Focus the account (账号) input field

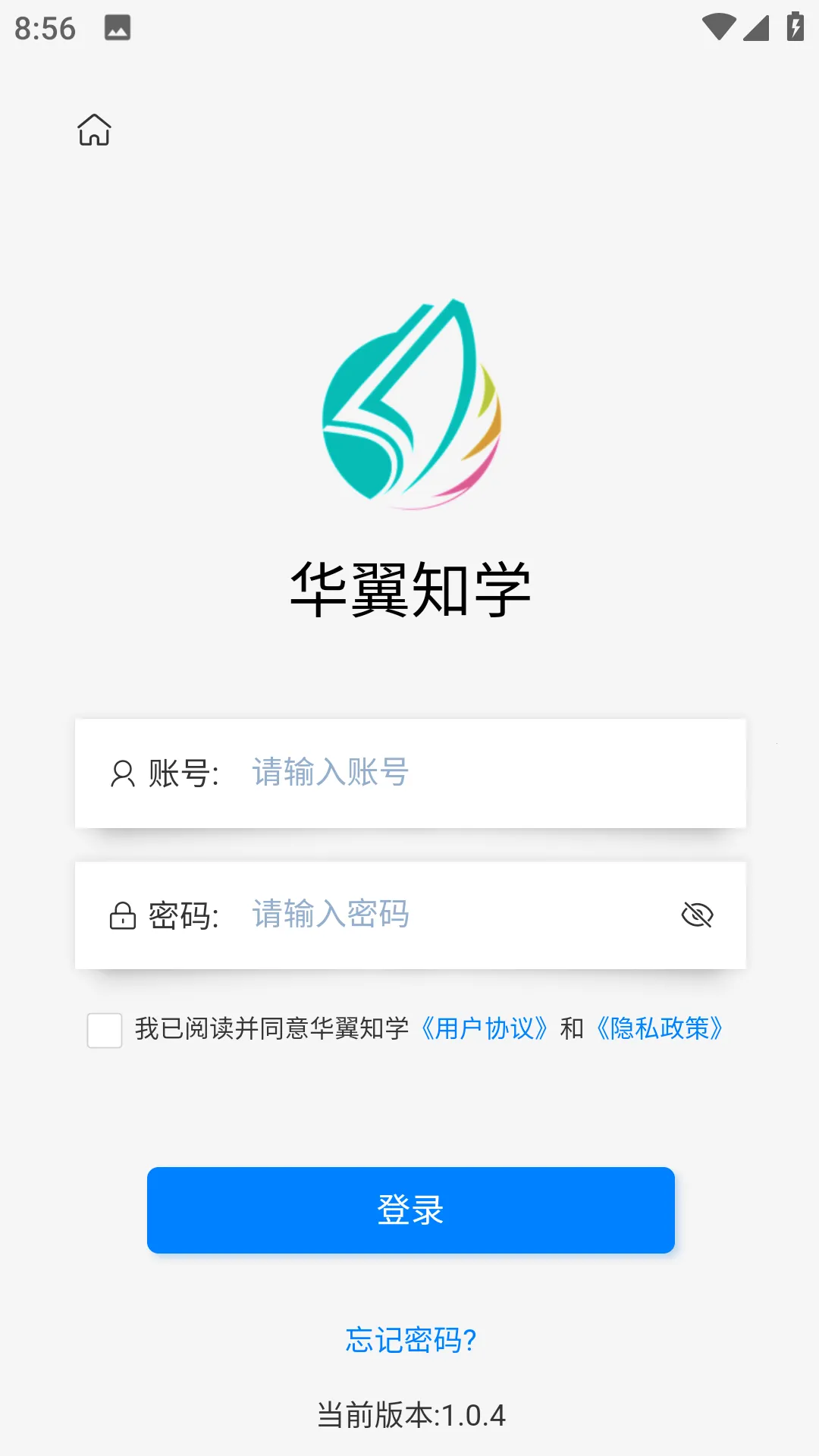coord(485,773)
